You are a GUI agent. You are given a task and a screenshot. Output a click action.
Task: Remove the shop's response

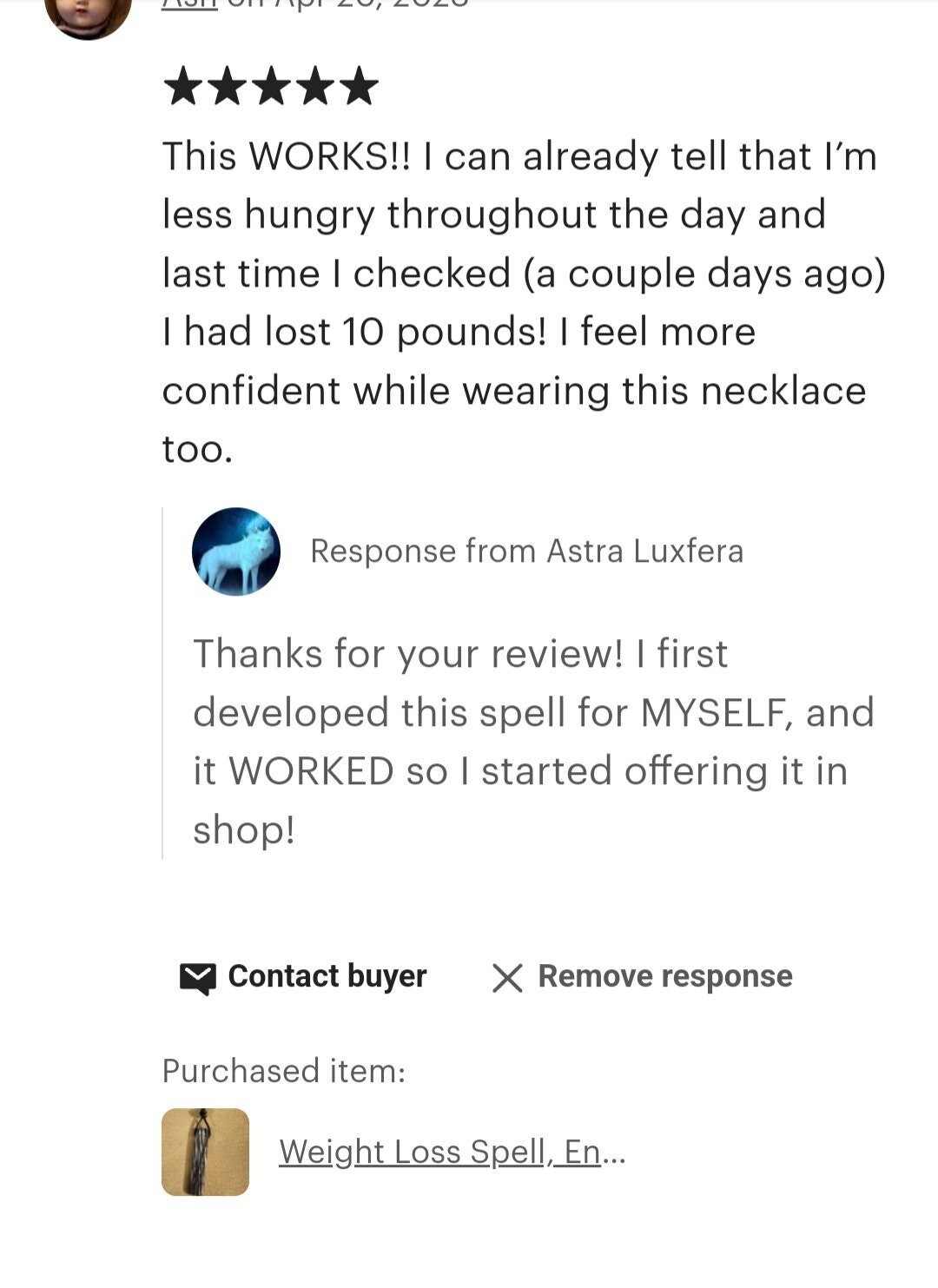pos(642,977)
